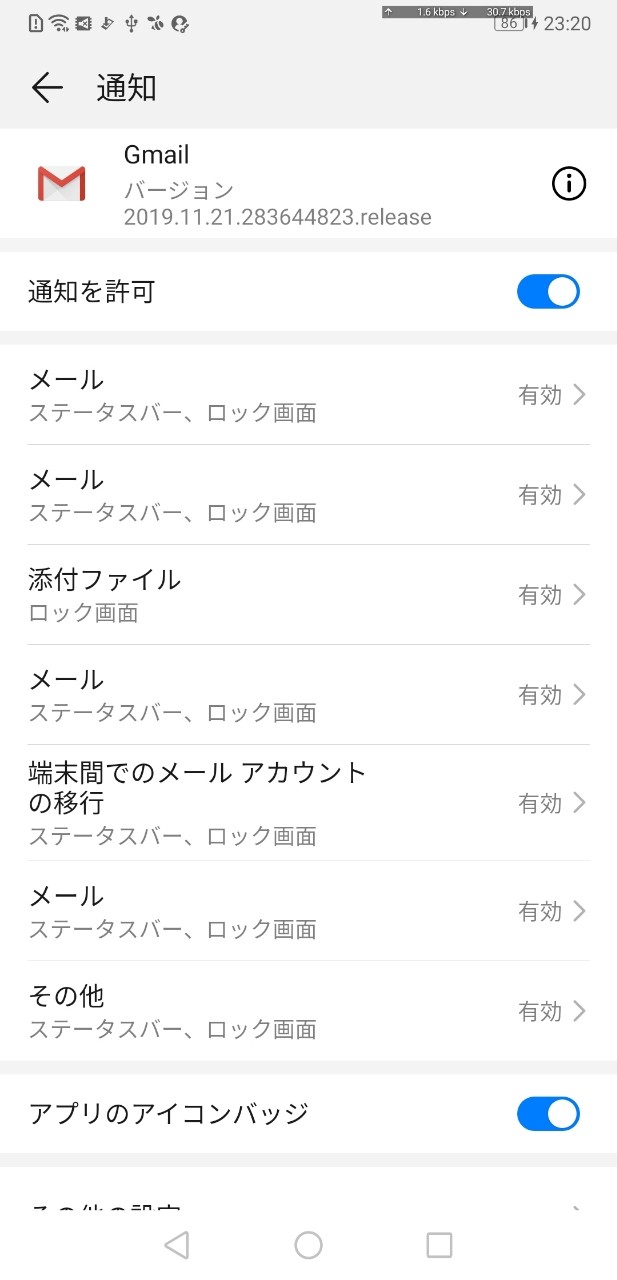Viewport: 617px width, 1280px height.
Task: Open 添付ファイル notification settings
Action: (x=308, y=595)
